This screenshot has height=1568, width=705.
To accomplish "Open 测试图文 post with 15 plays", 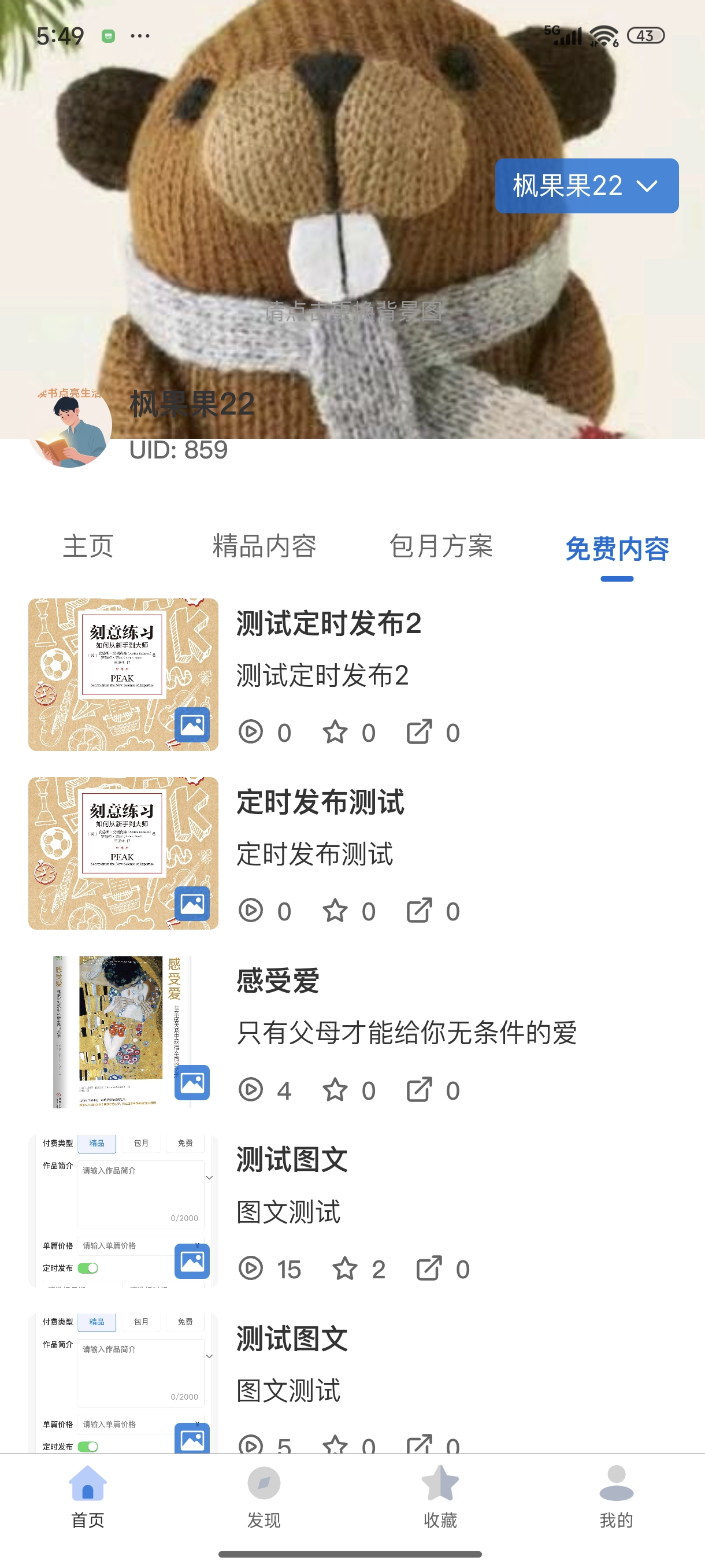I will [x=292, y=1160].
